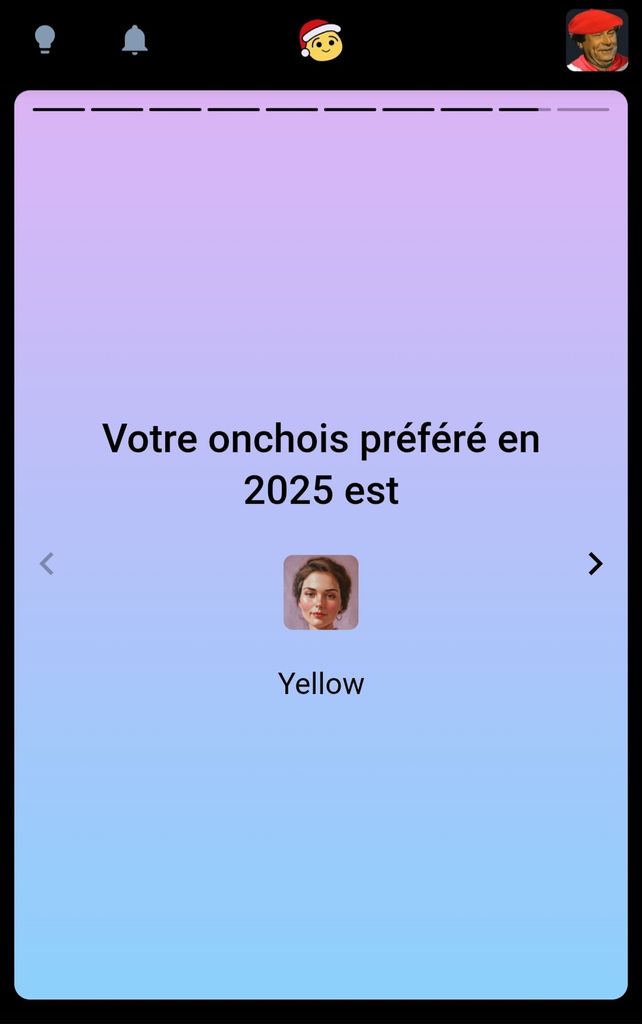This screenshot has height=1024, width=642.
Task: Open Yellow's profile picture
Action: (x=321, y=592)
